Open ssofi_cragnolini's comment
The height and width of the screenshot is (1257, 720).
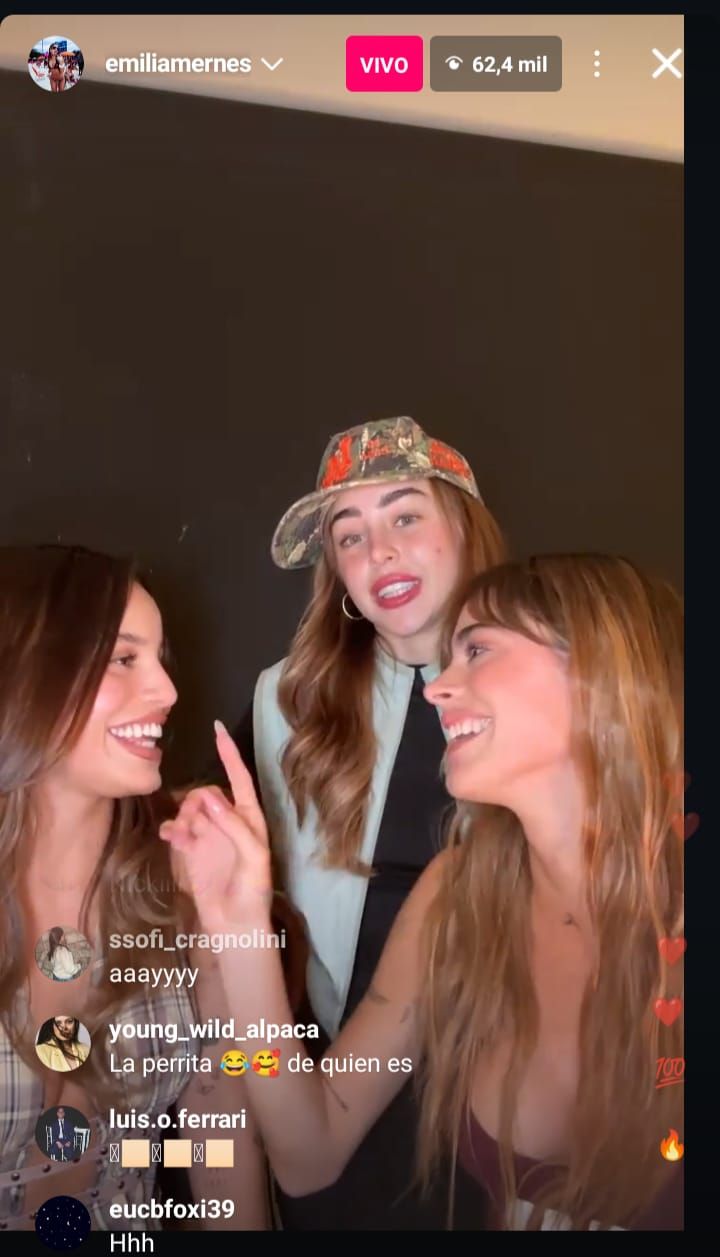pyautogui.click(x=196, y=955)
